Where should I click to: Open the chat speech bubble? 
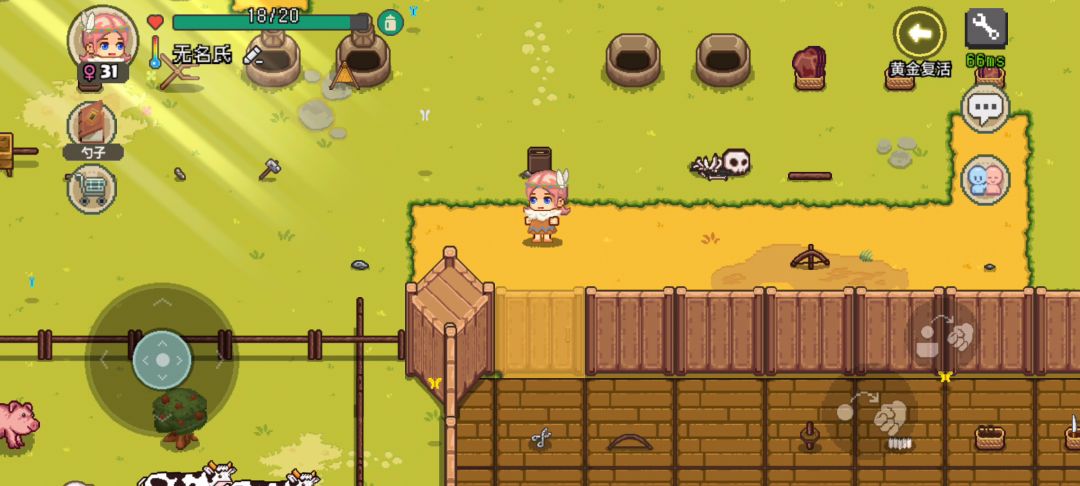985,106
